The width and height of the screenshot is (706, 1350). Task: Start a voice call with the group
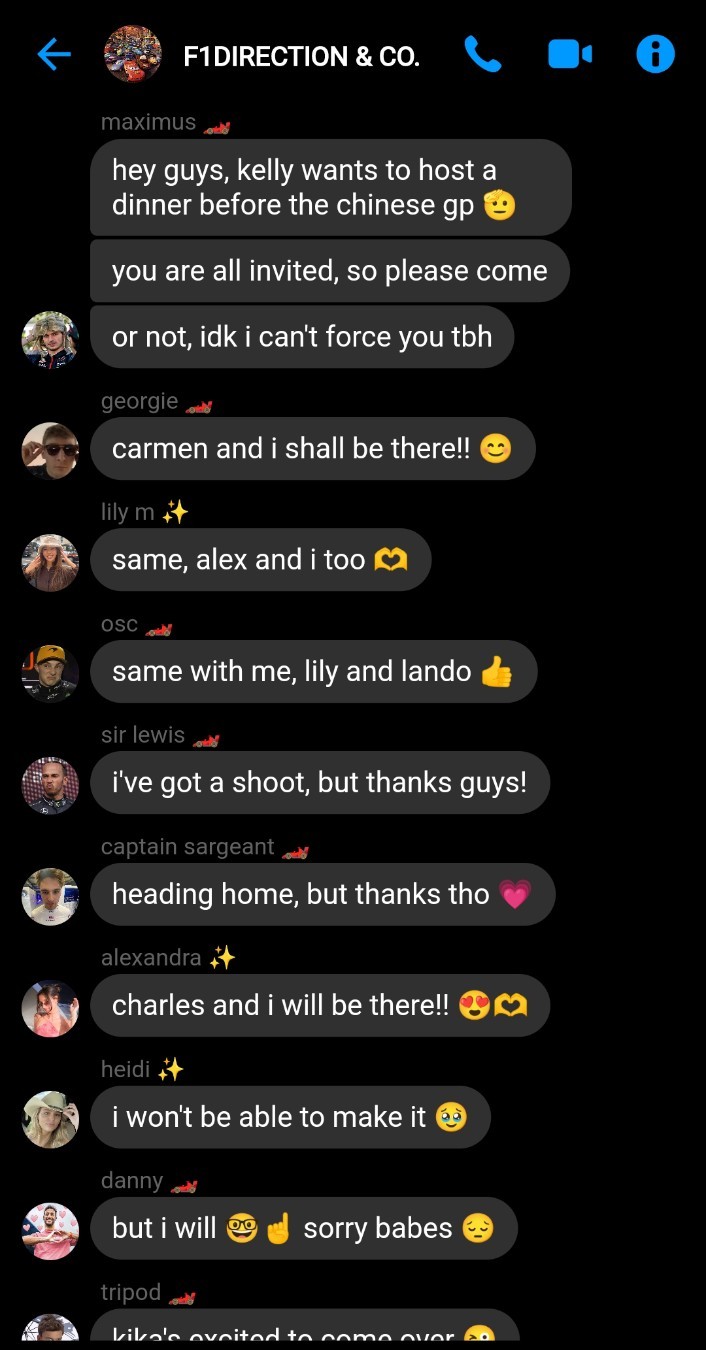tap(482, 55)
